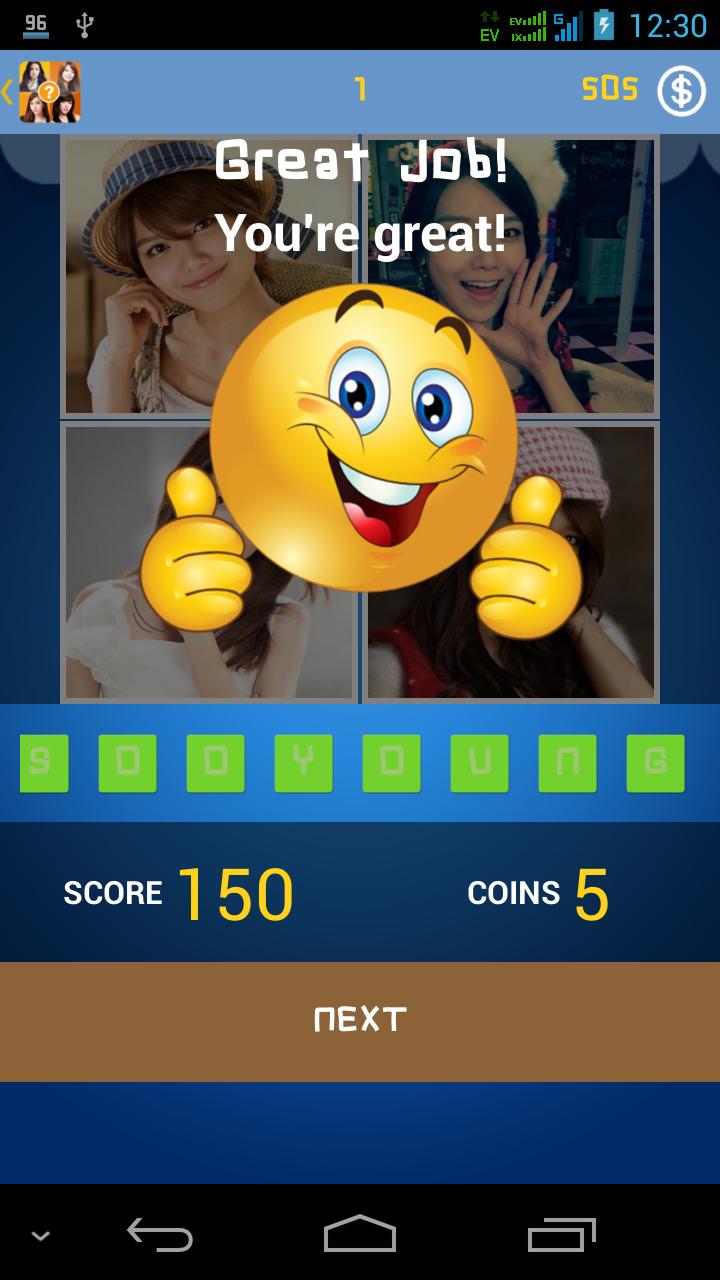The height and width of the screenshot is (1280, 720).
Task: Open the SOS help option
Action: point(610,90)
